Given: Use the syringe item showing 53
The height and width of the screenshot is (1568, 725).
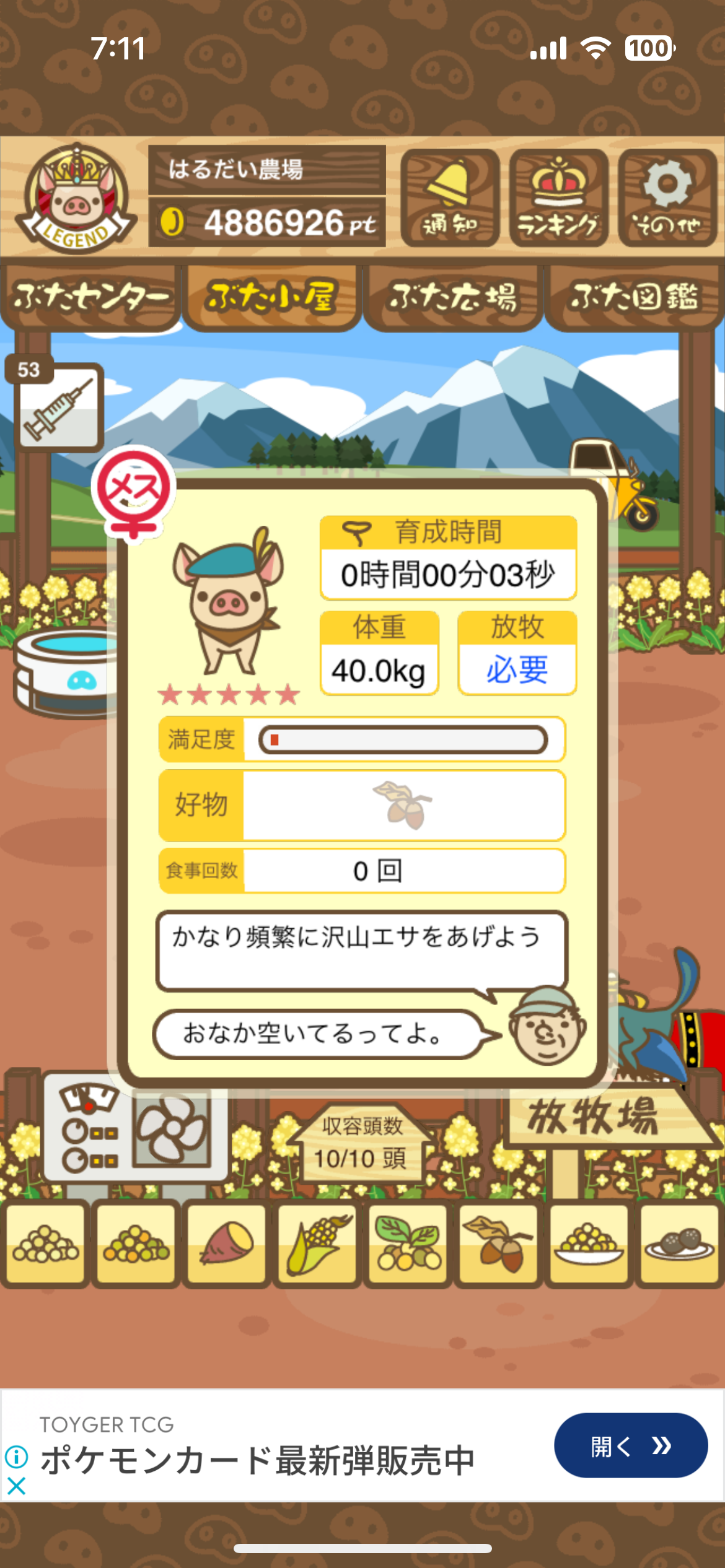Looking at the screenshot, I should tap(59, 406).
